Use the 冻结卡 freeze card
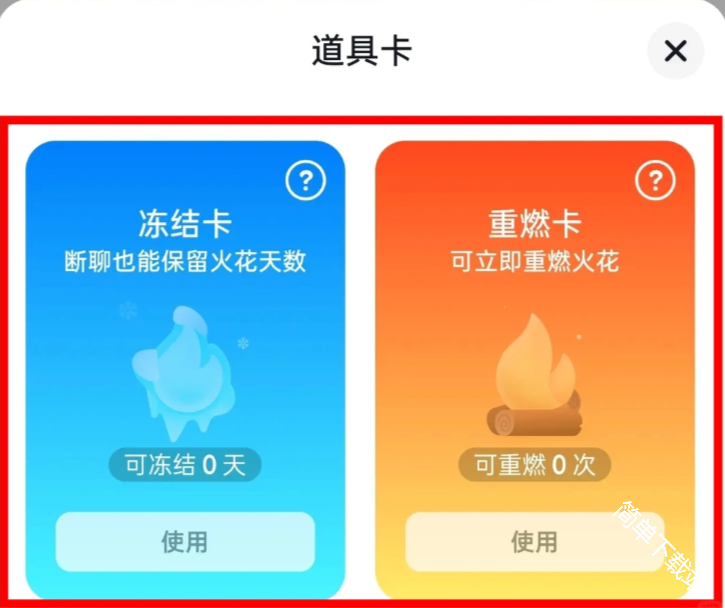The image size is (725, 608). 185,541
